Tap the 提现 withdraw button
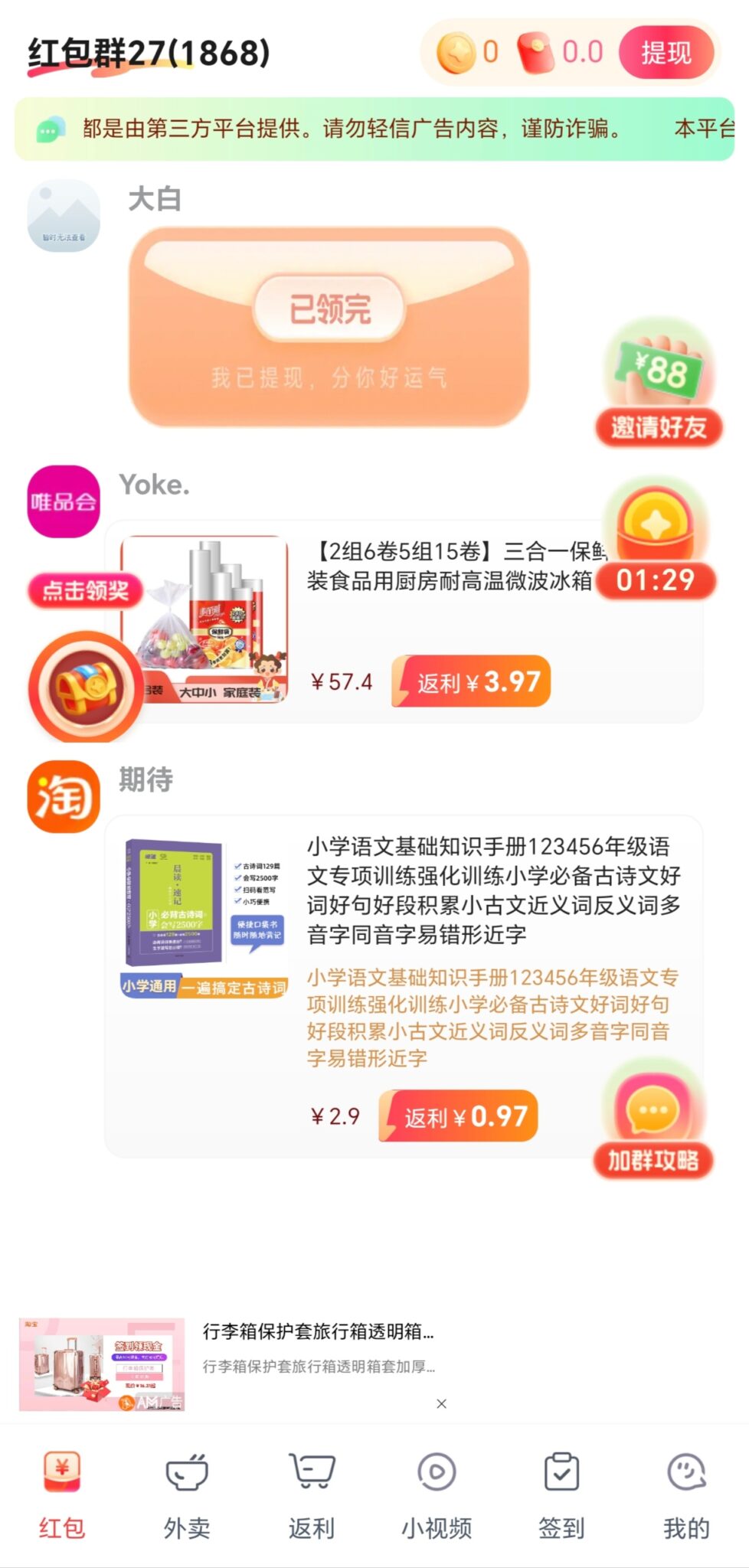This screenshot has width=749, height=1568. [666, 53]
